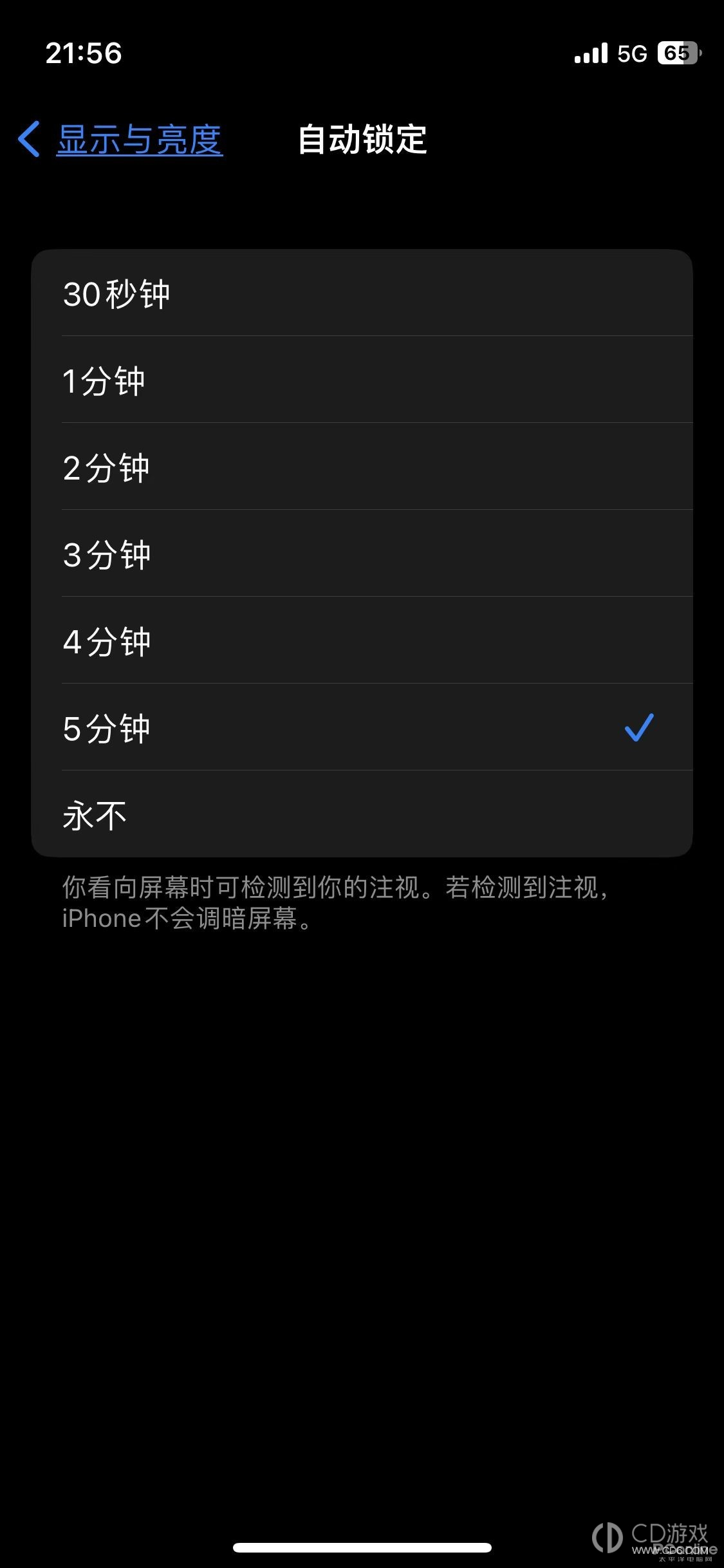Viewport: 724px width, 1568px height.
Task: Go back to 显示与亮度
Action: [x=120, y=139]
